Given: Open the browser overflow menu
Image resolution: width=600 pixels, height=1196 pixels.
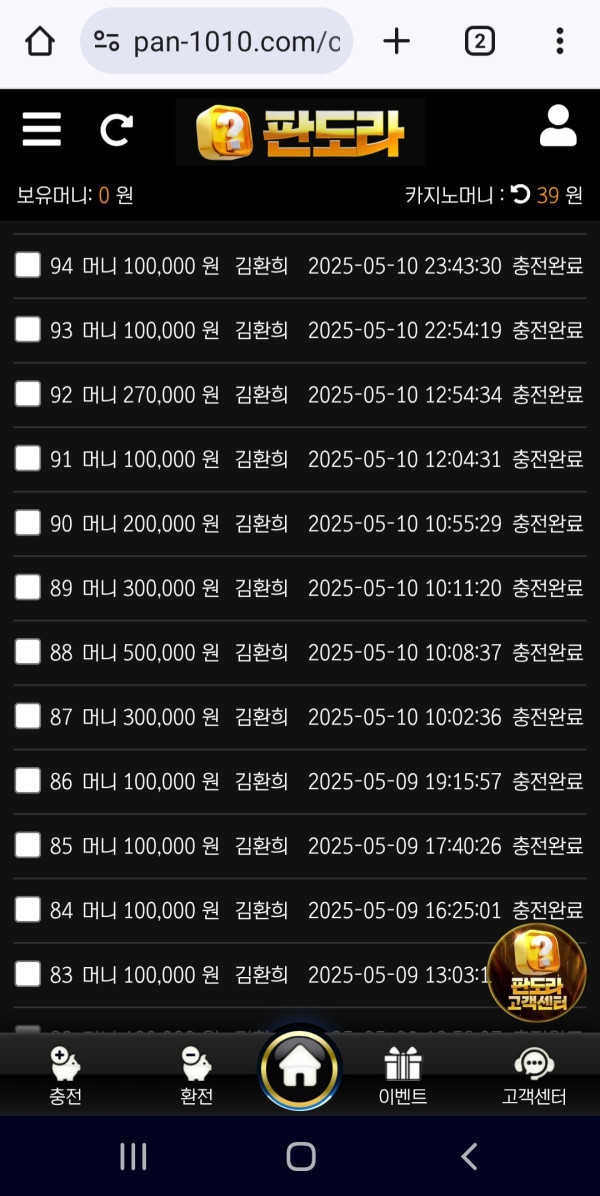Looking at the screenshot, I should tap(559, 41).
